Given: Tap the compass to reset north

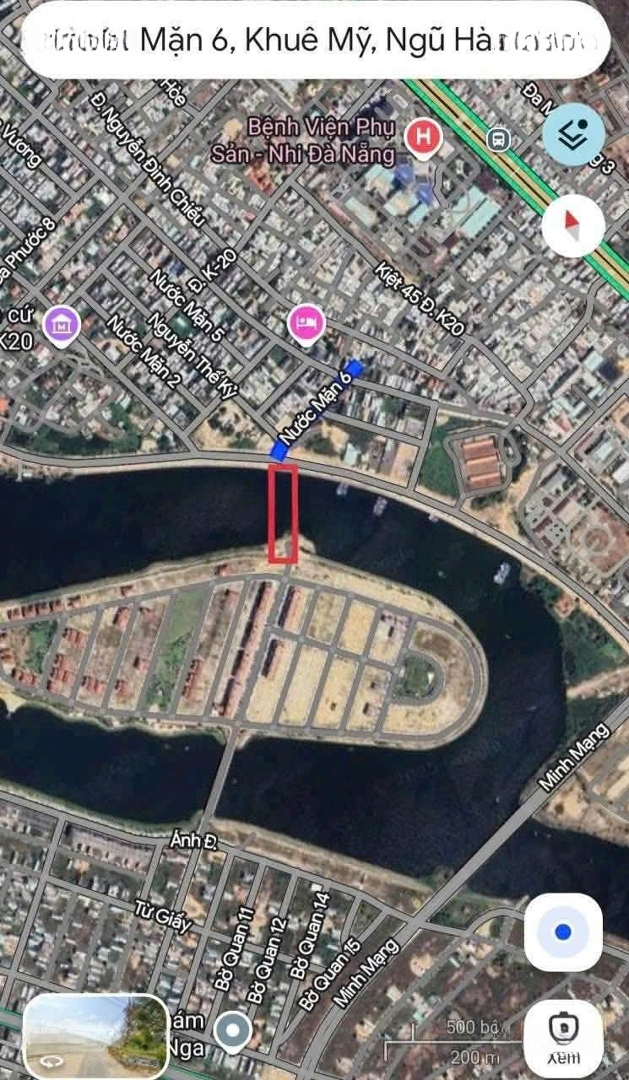Looking at the screenshot, I should pyautogui.click(x=573, y=225).
